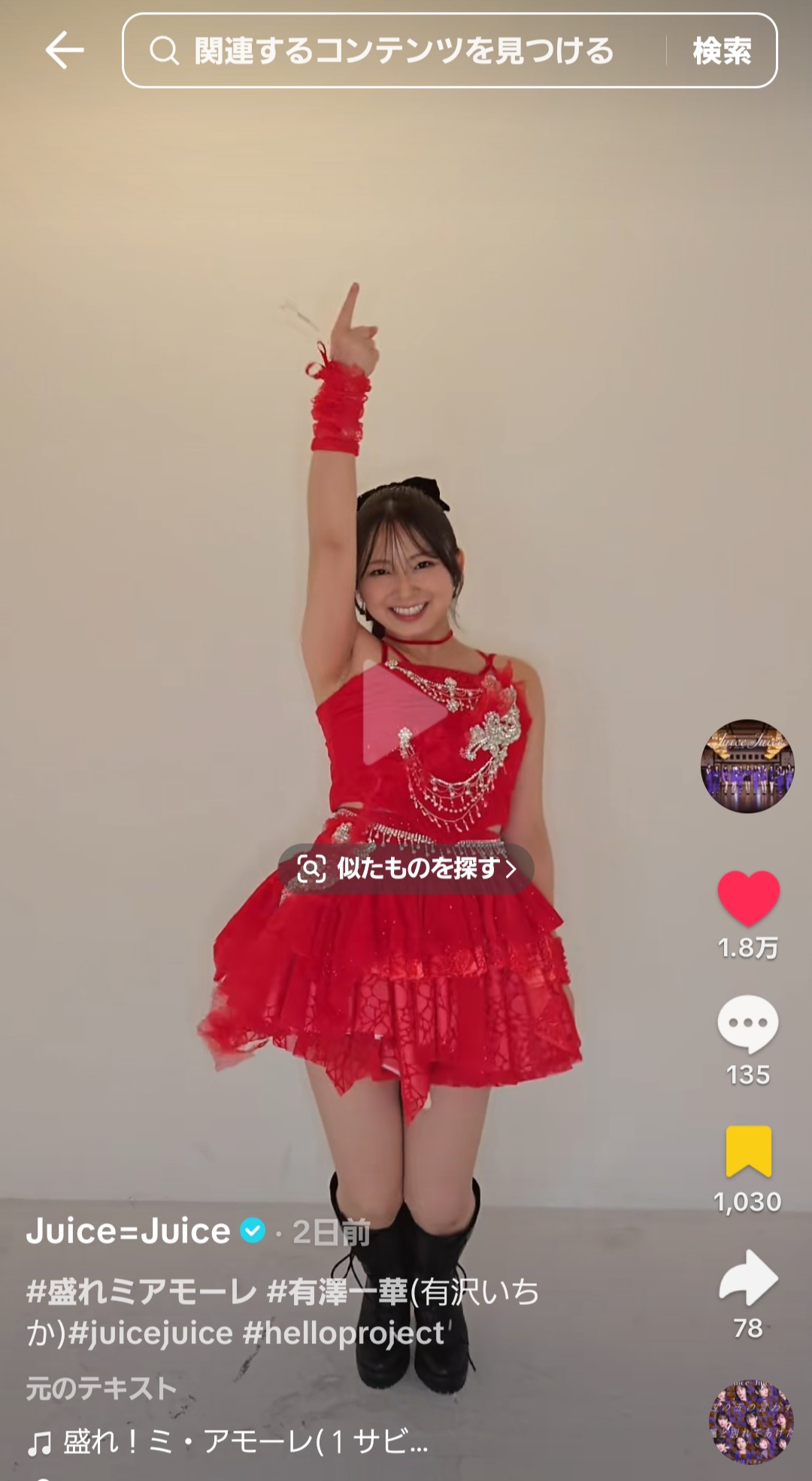Open the Juice=Juice profile avatar
Screen dimensions: 812x1481
pyautogui.click(x=747, y=766)
